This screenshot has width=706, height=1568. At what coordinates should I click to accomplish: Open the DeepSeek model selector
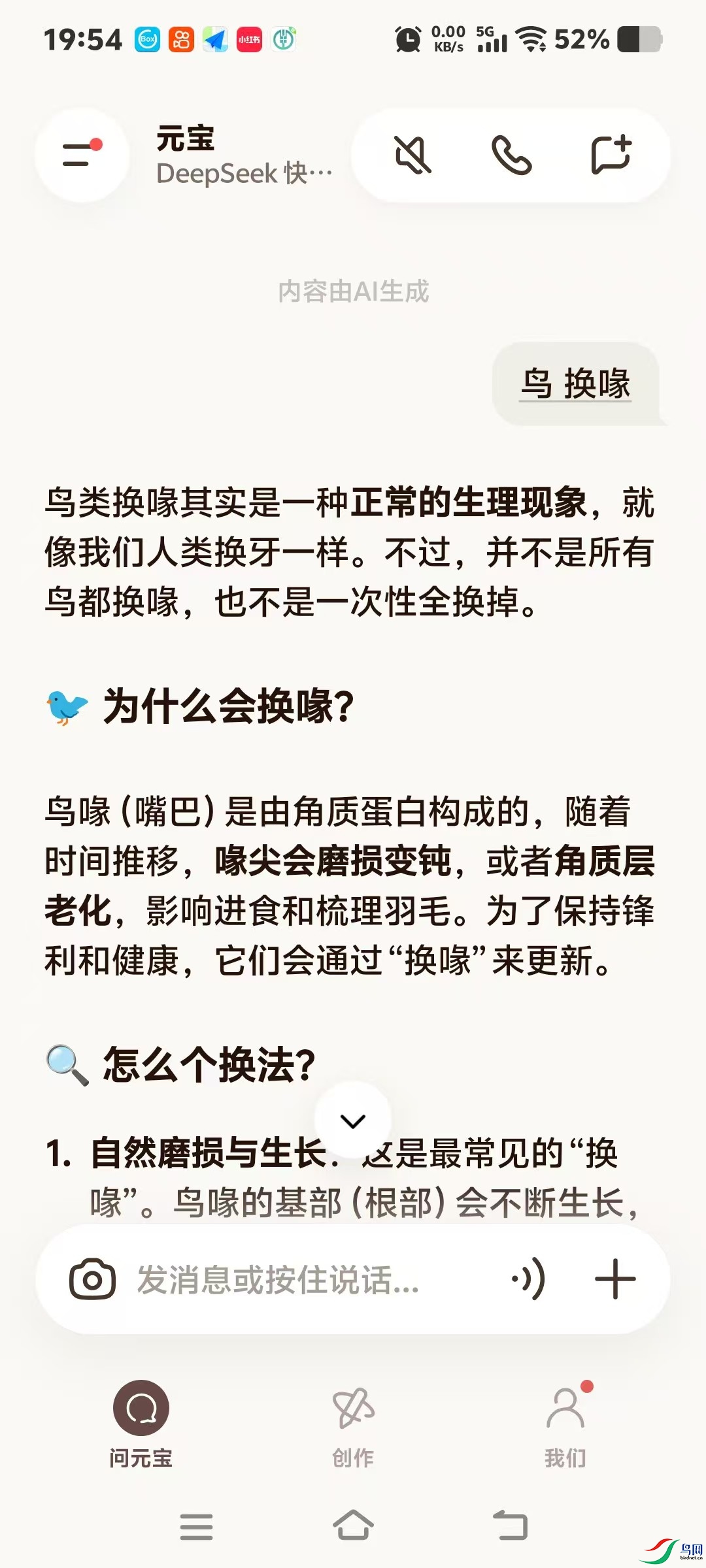[244, 174]
